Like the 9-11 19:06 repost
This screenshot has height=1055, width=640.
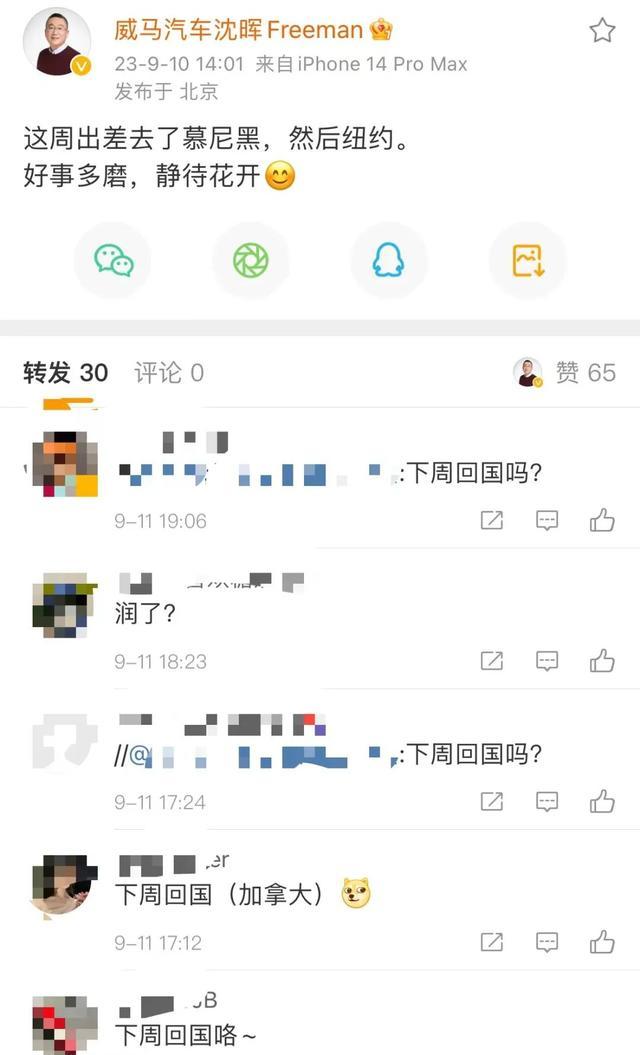coord(602,520)
